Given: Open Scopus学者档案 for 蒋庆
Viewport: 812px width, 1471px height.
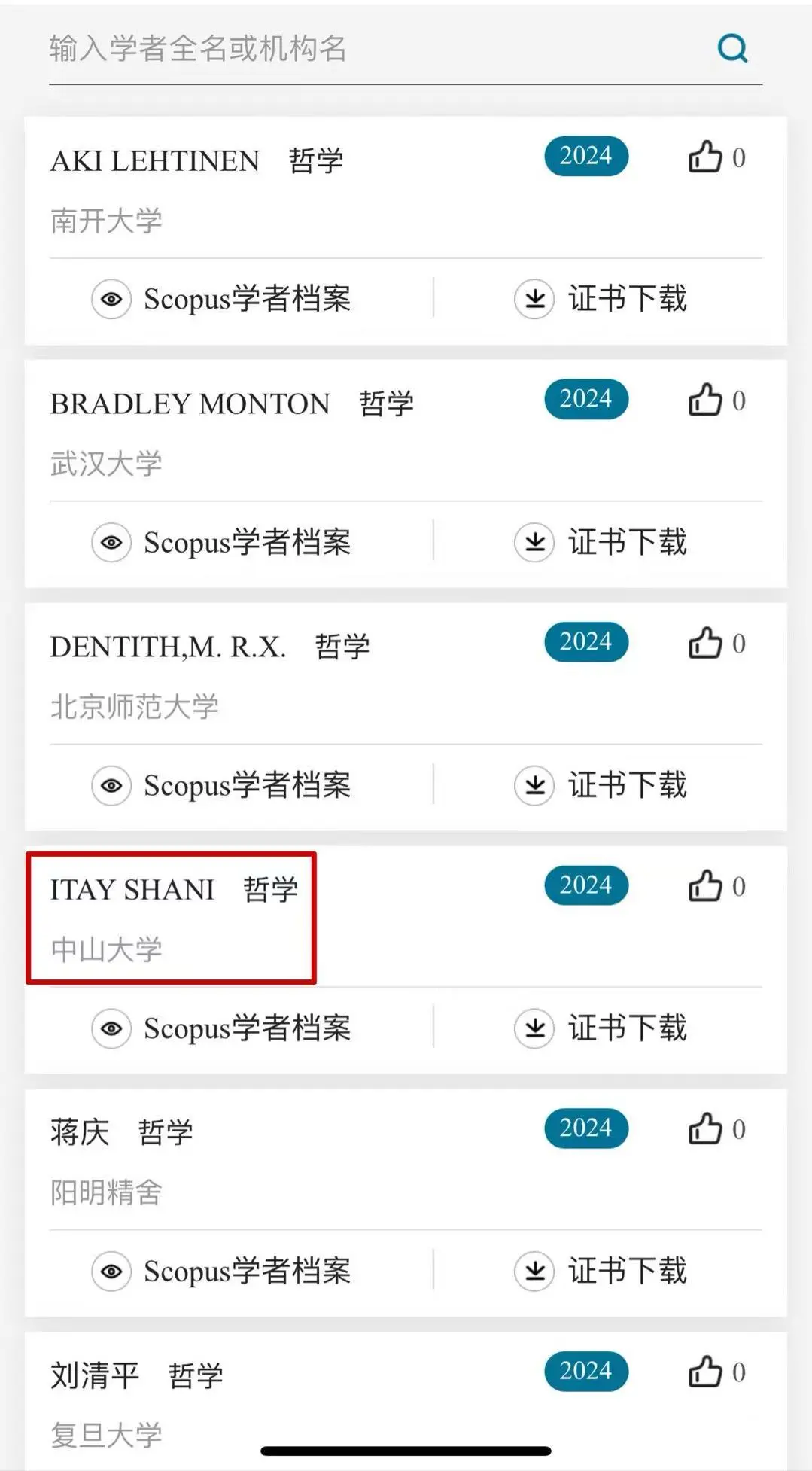Looking at the screenshot, I should pos(222,1272).
